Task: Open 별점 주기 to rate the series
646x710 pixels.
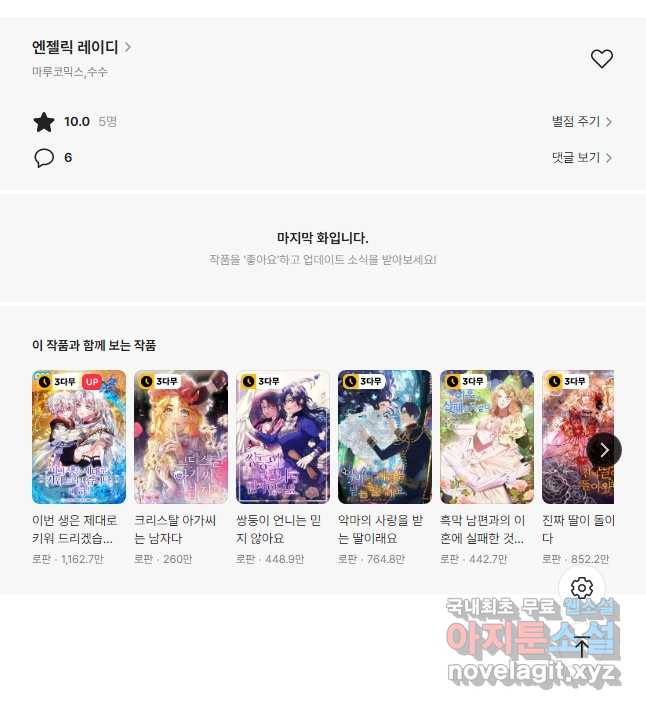Action: (x=581, y=122)
